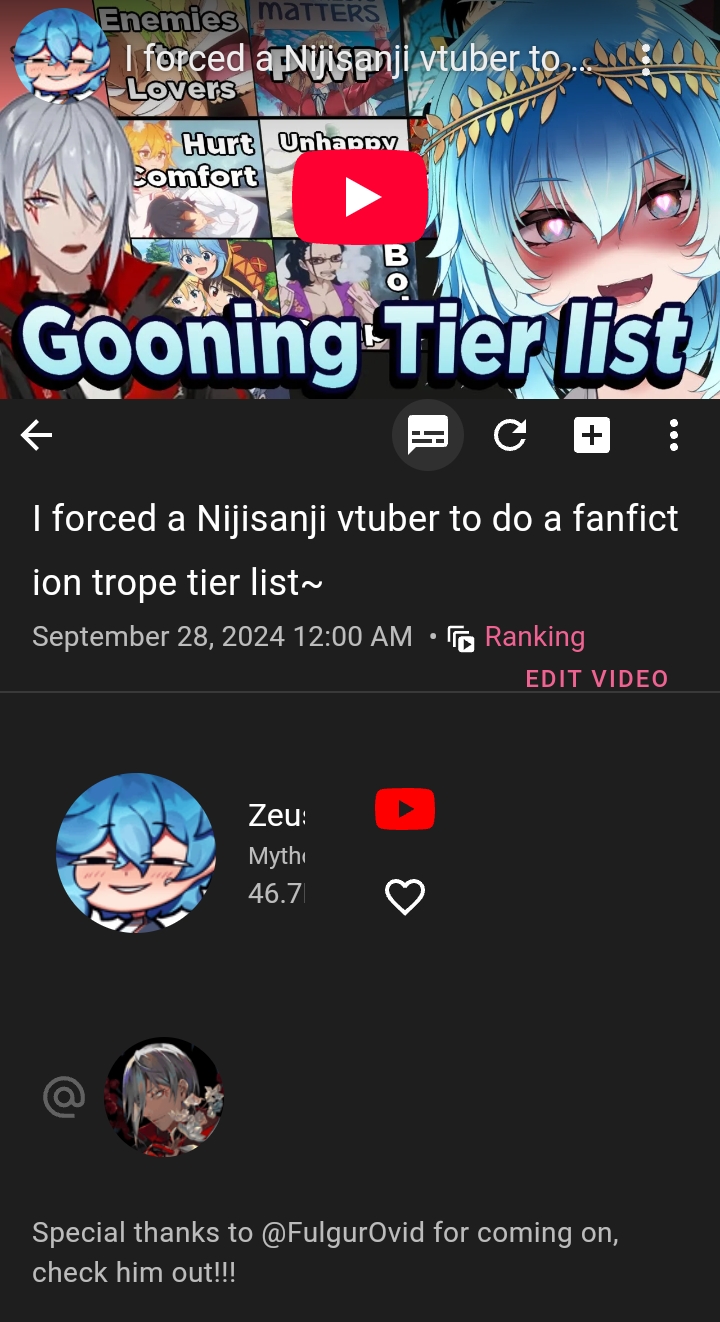Open the Ranking category link
The height and width of the screenshot is (1322, 720).
coord(534,637)
